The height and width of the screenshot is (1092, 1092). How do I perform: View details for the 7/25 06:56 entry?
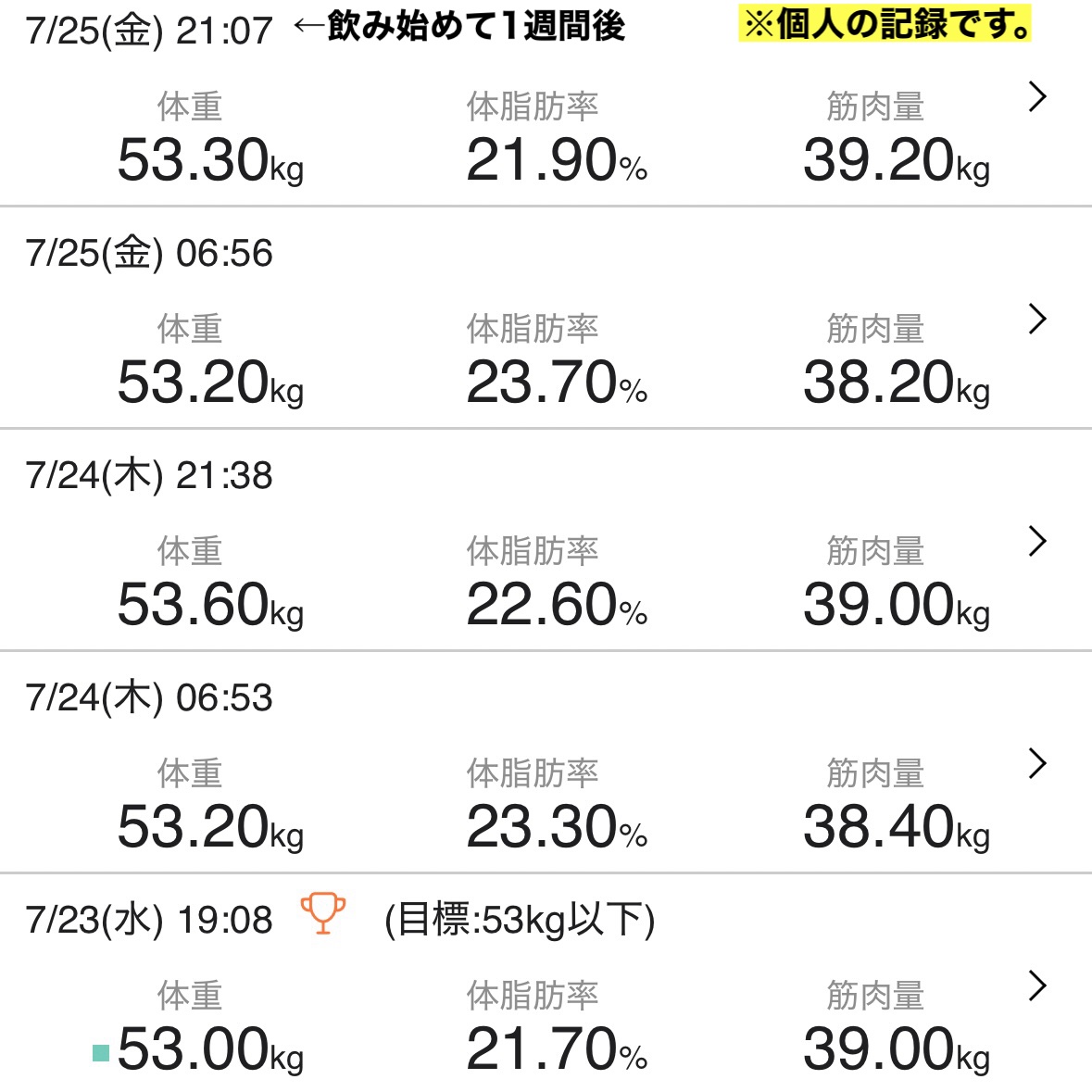tap(1036, 320)
